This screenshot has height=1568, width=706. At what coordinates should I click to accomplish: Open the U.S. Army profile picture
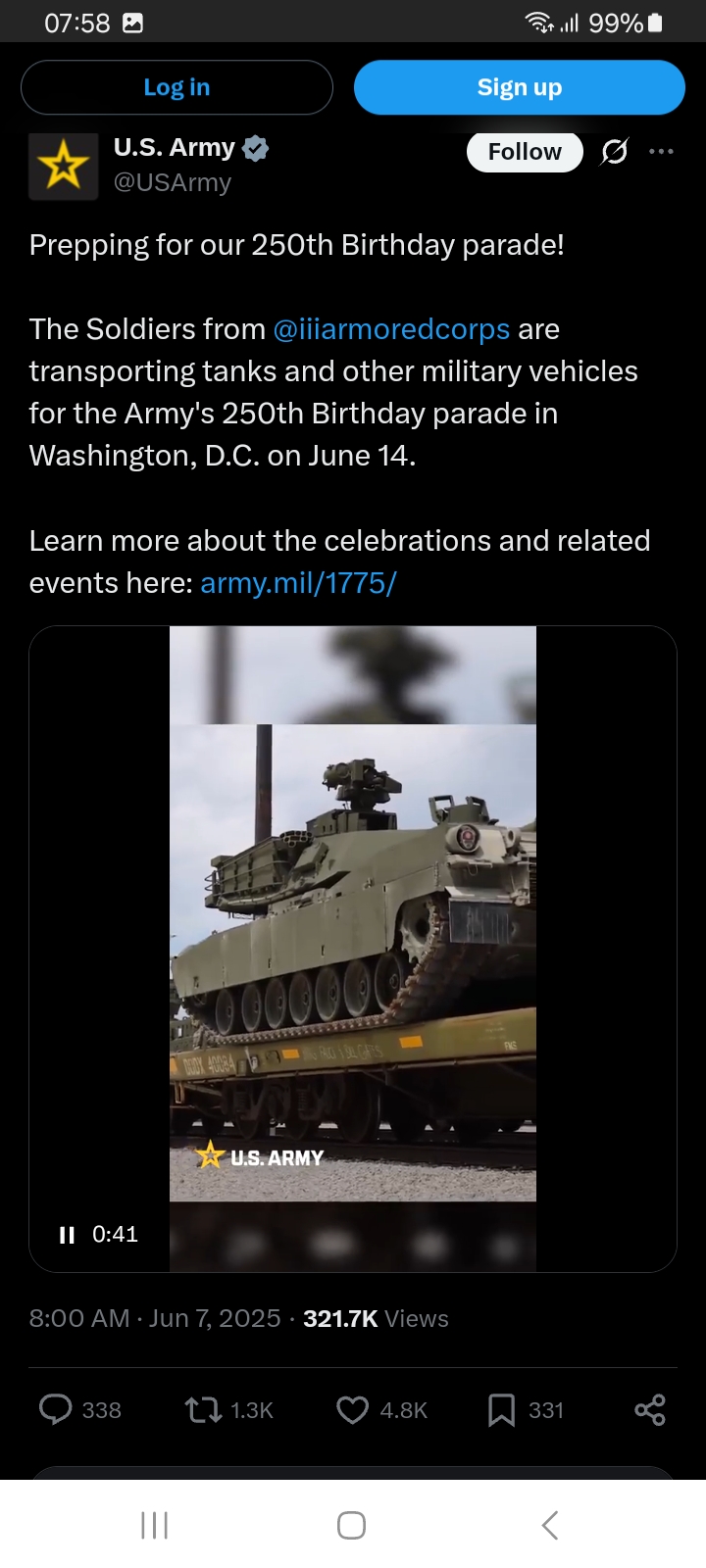64,165
